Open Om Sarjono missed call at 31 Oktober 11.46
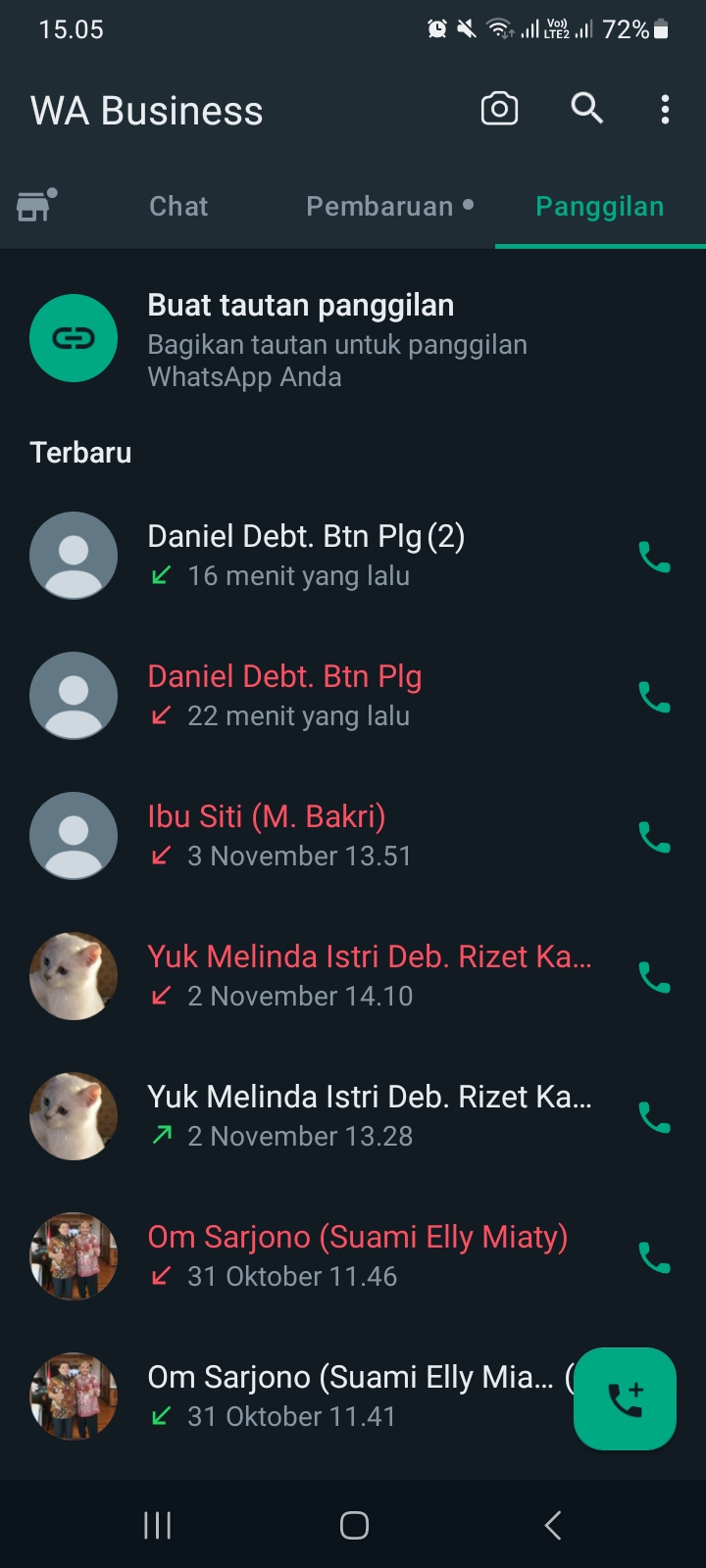 click(x=357, y=1256)
